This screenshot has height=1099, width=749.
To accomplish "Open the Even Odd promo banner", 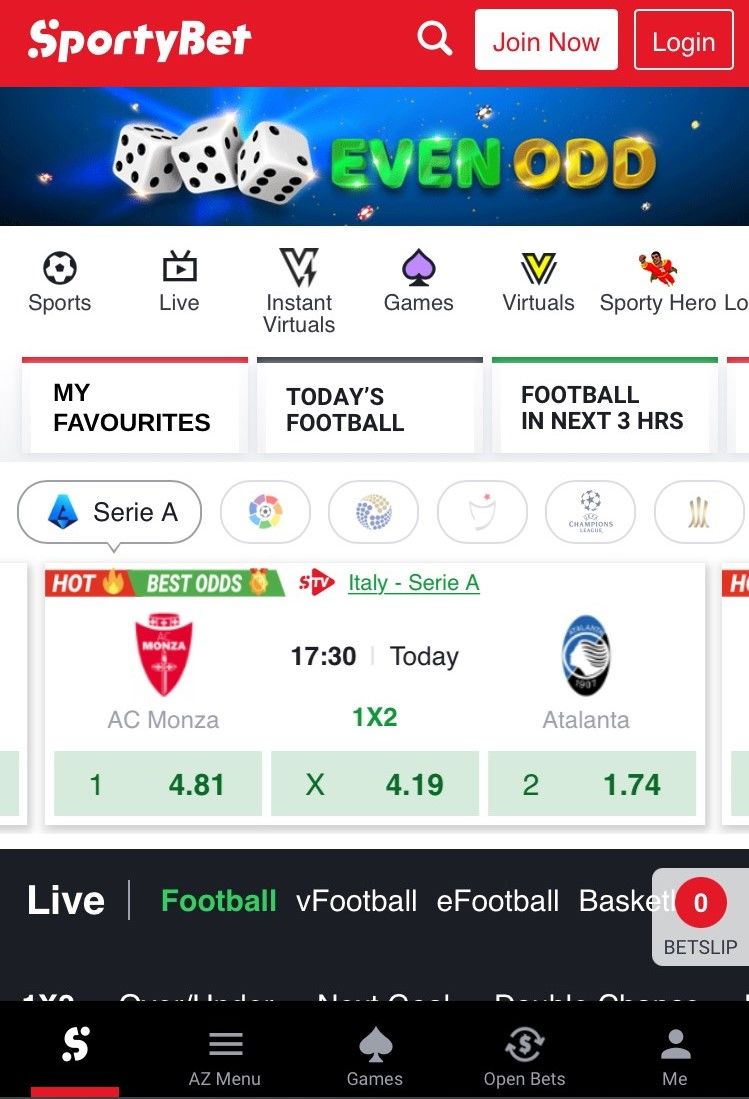I will click(374, 156).
